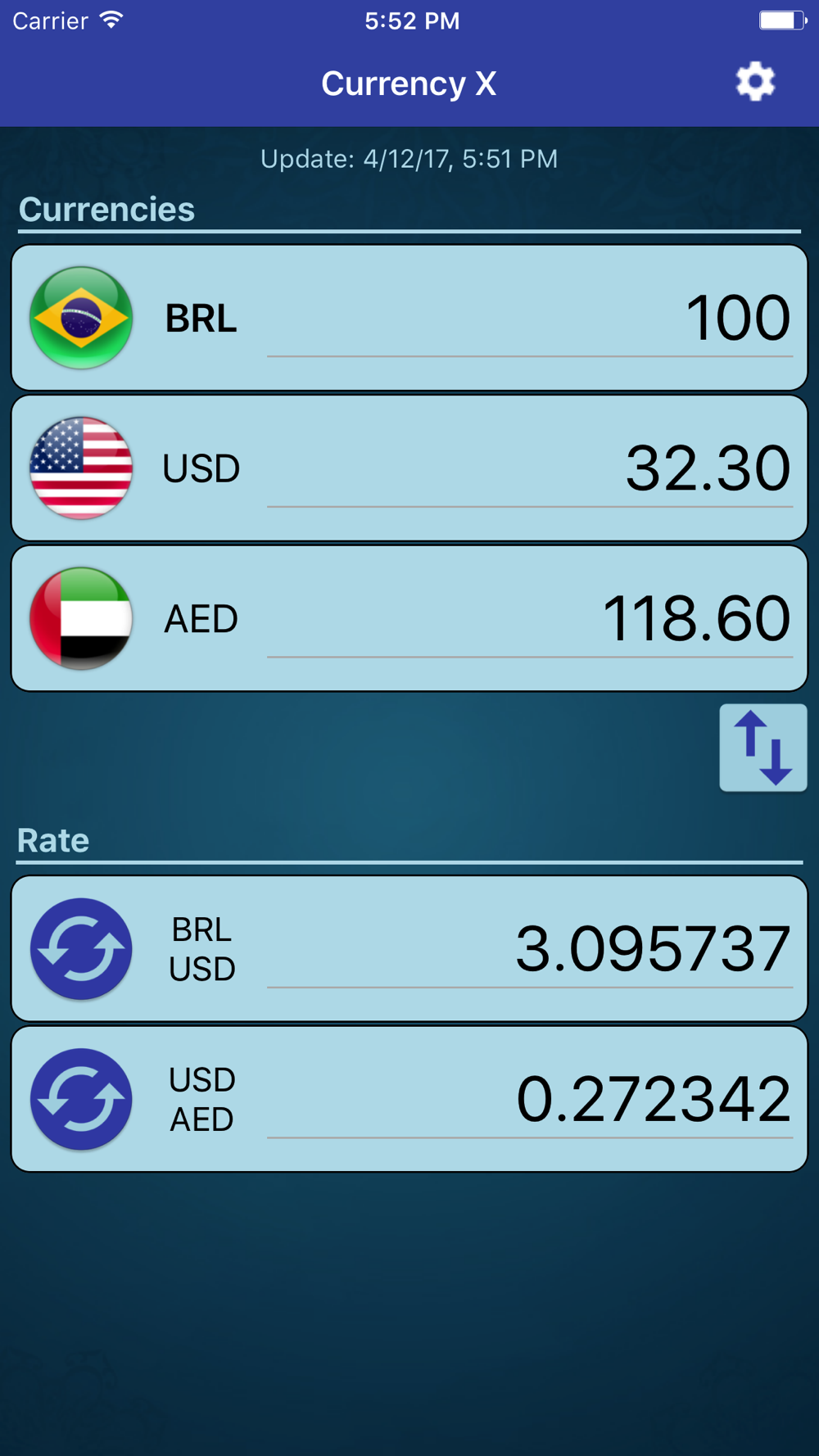Swap currency order with arrows button
819x1456 pixels.
(x=763, y=748)
